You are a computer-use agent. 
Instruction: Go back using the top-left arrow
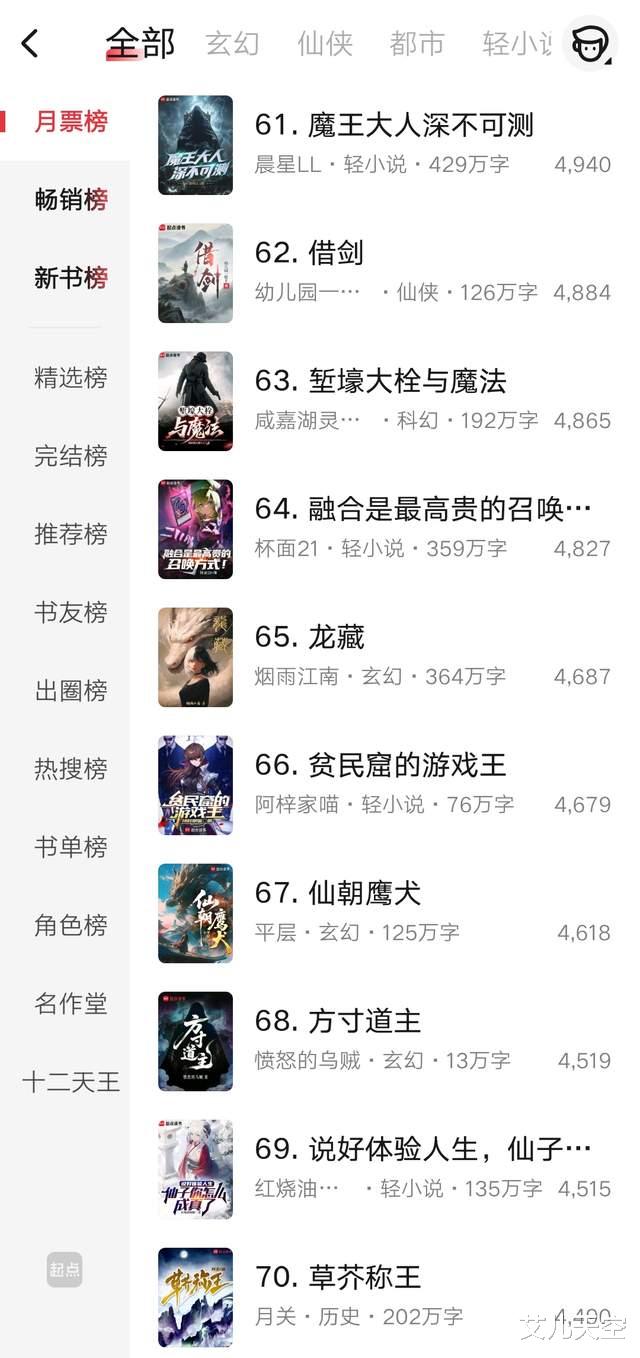click(31, 44)
